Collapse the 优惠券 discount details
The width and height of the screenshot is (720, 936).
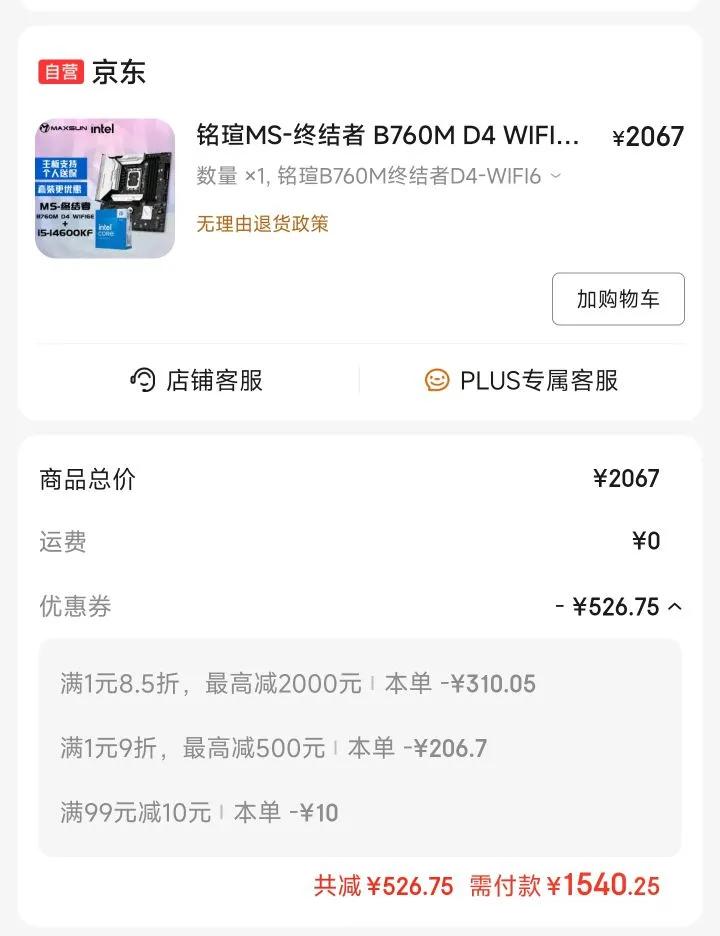674,606
